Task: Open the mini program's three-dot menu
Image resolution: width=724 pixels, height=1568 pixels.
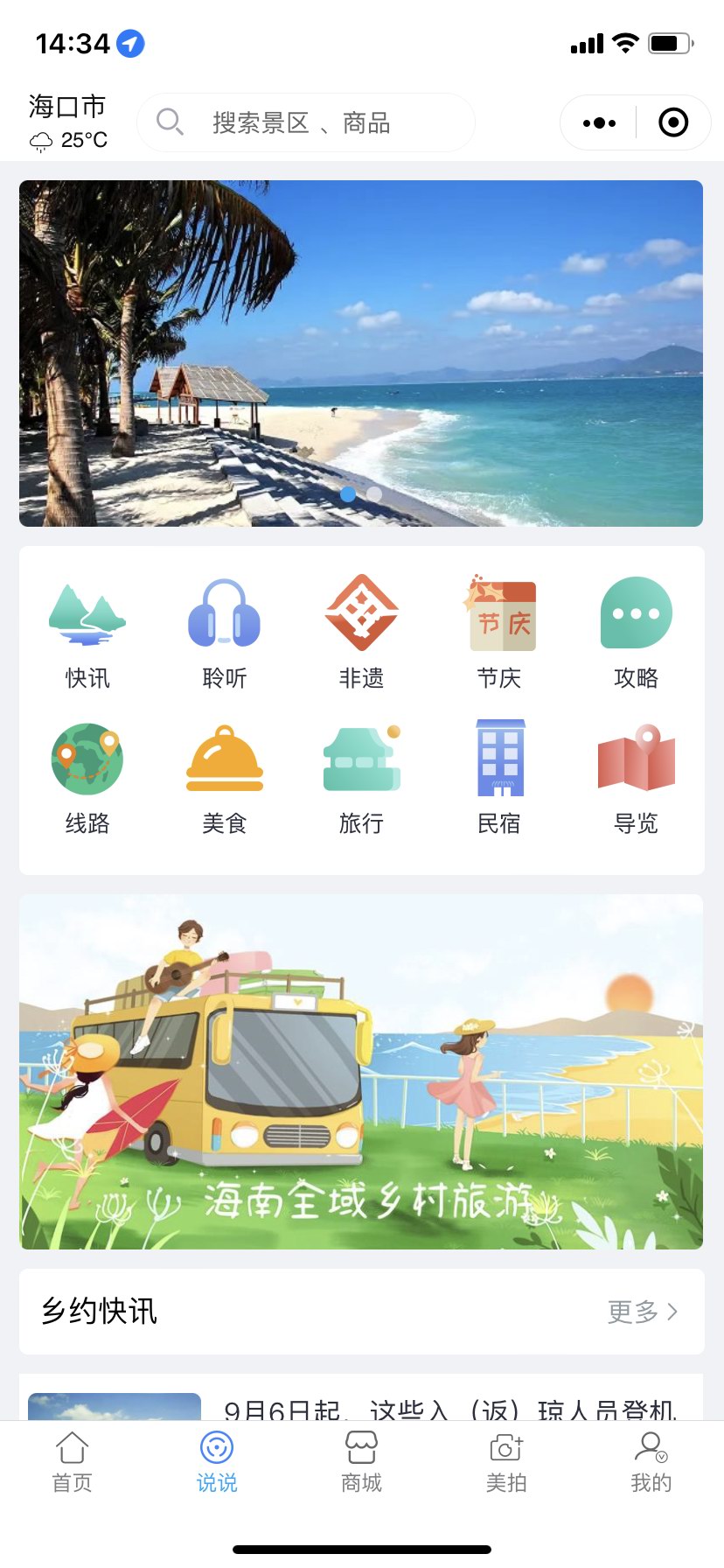Action: (599, 123)
